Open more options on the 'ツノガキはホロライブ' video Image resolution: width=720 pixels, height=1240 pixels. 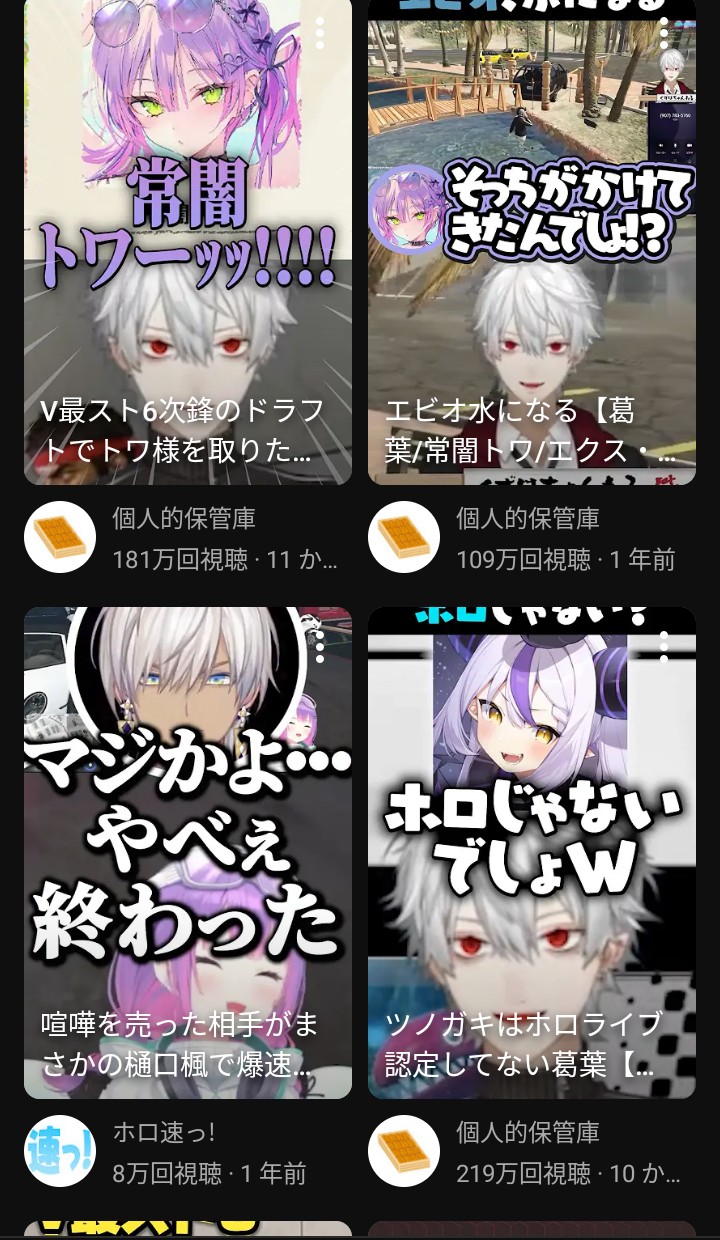click(x=664, y=646)
